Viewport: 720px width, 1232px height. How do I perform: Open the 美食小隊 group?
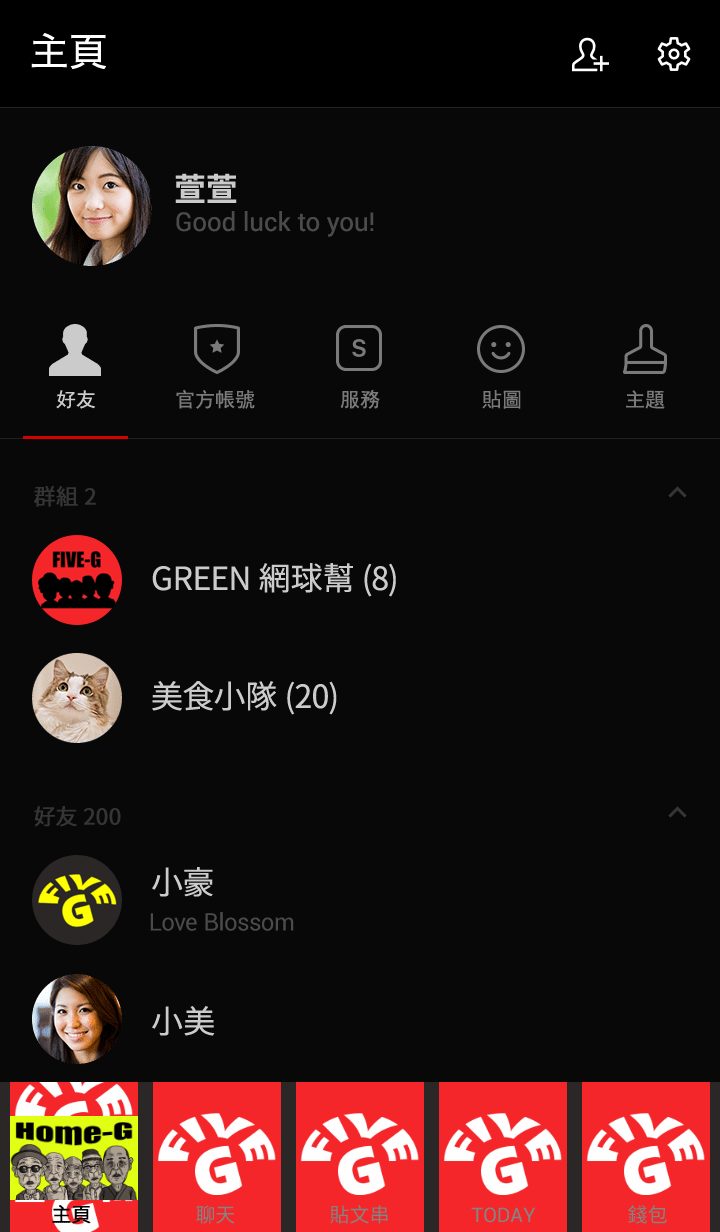(x=243, y=697)
